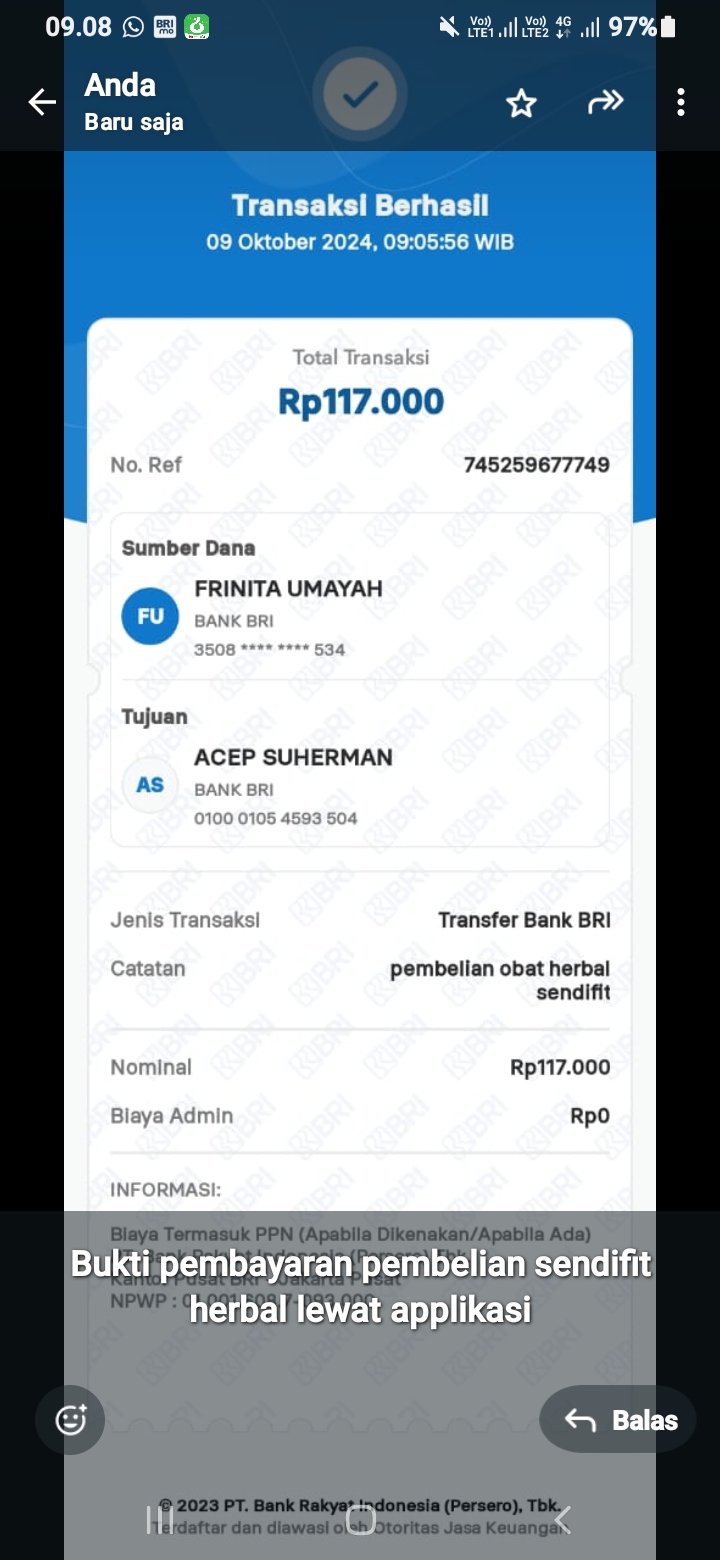Open the three-dot overflow menu
Viewport: 720px width, 1560px height.
681,102
